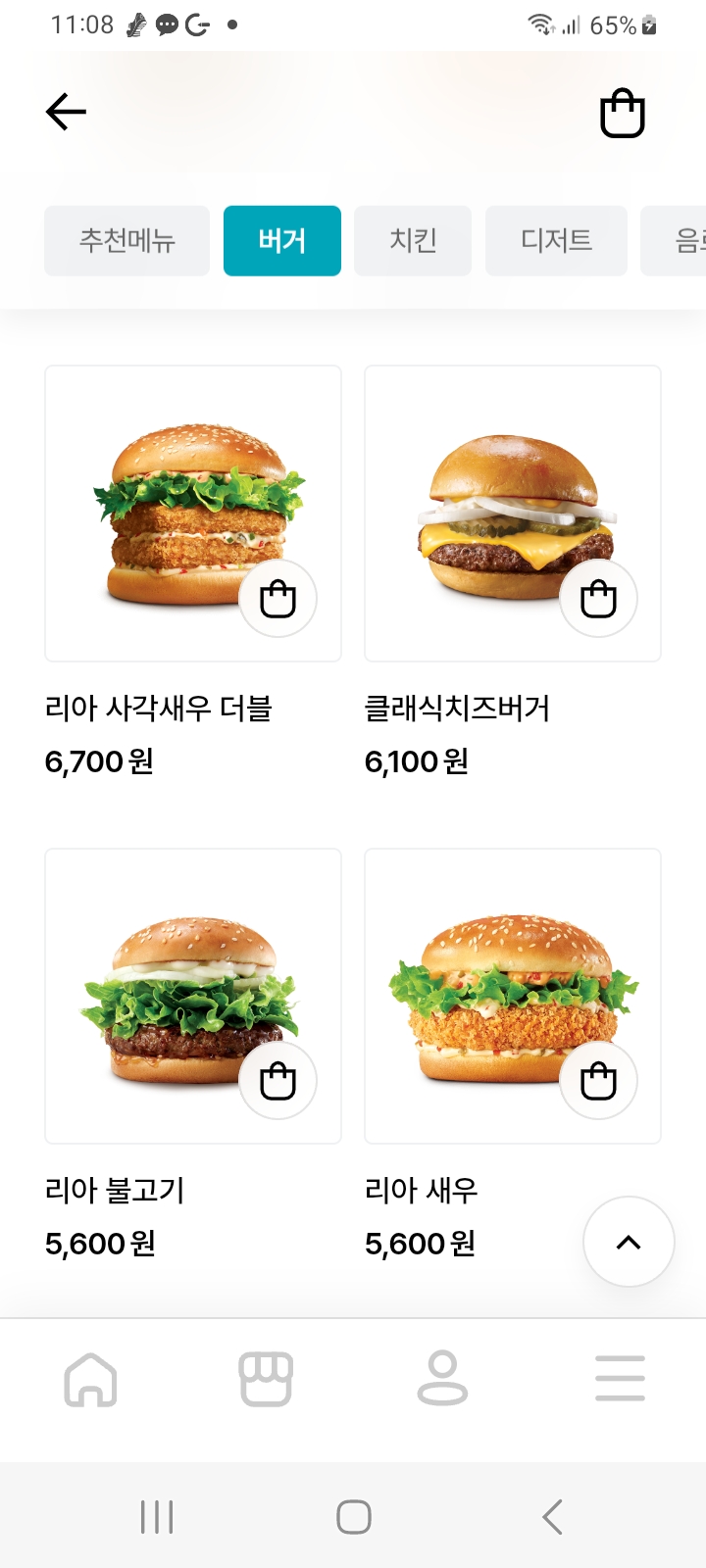
Task: Add 클래식치즈버거 to cart via bag icon
Action: click(598, 598)
